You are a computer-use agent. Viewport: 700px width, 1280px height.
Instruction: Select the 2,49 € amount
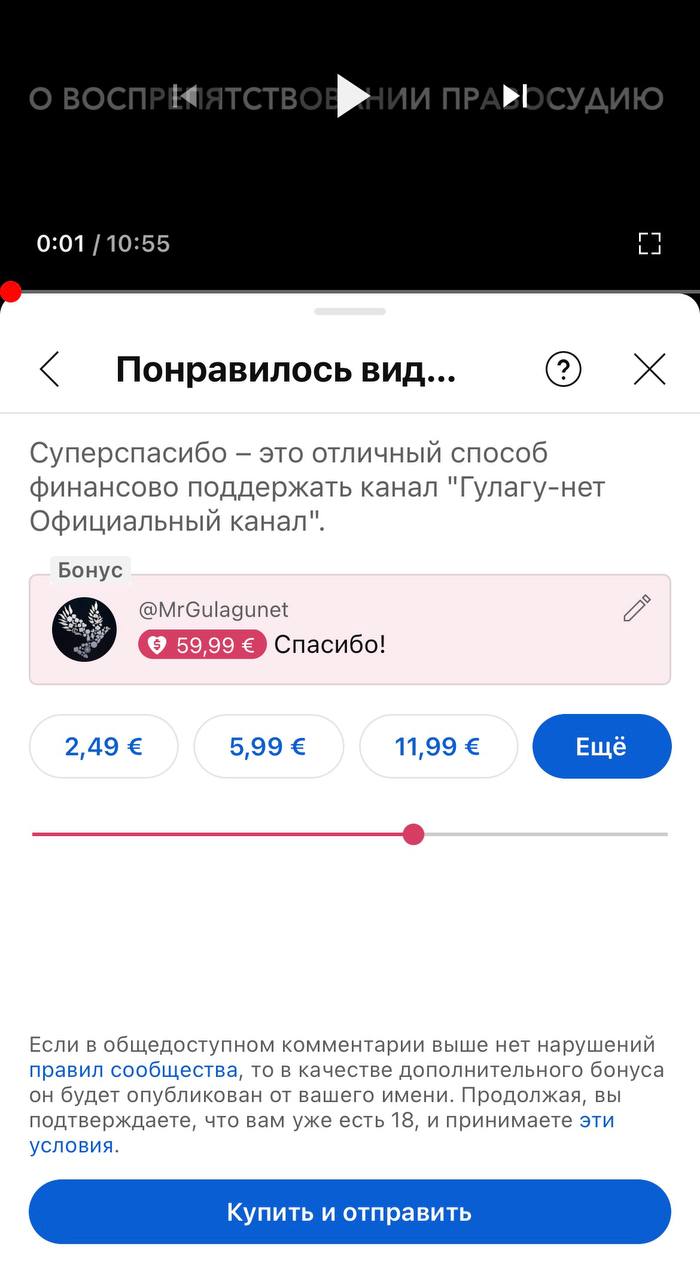104,746
